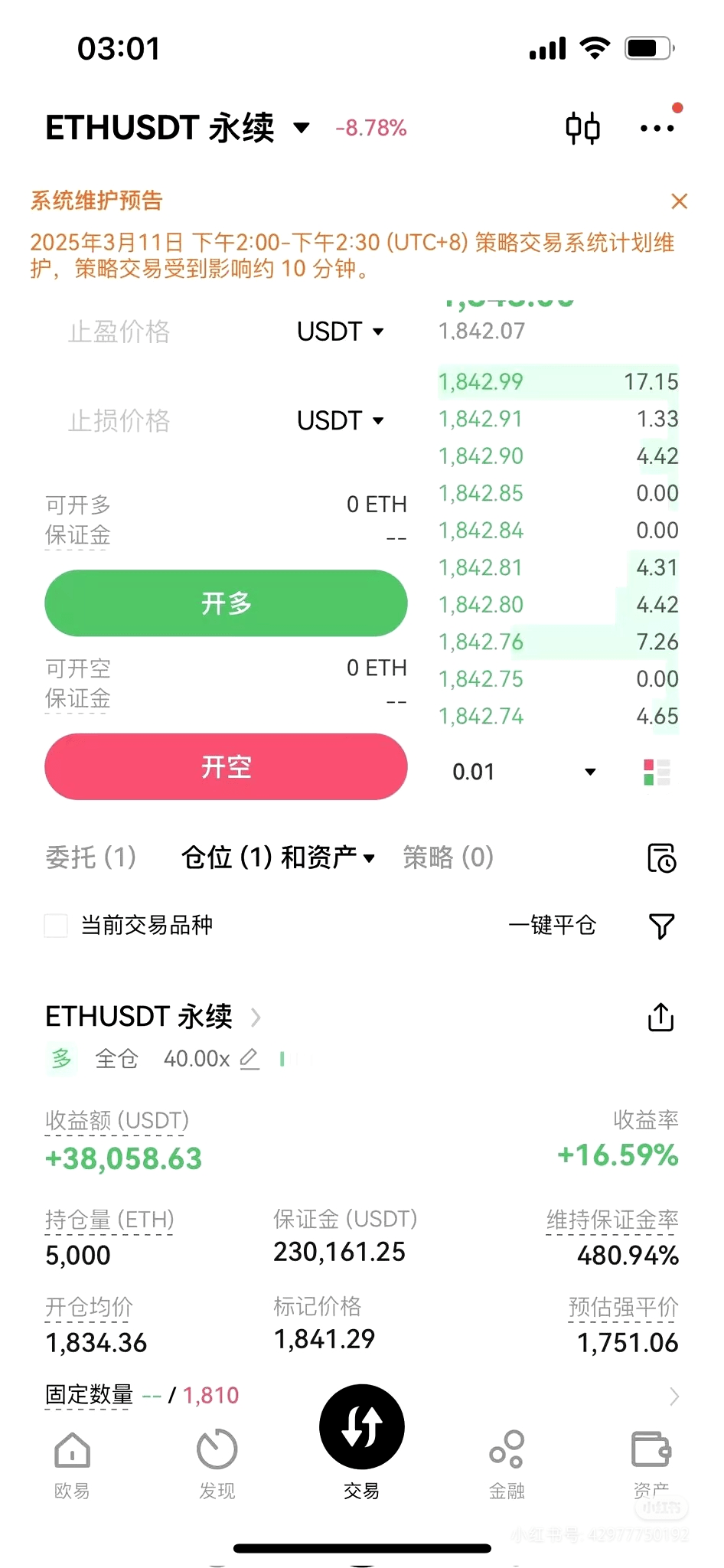724x1568 pixels.
Task: Open the position filter funnel icon
Action: pyautogui.click(x=661, y=926)
